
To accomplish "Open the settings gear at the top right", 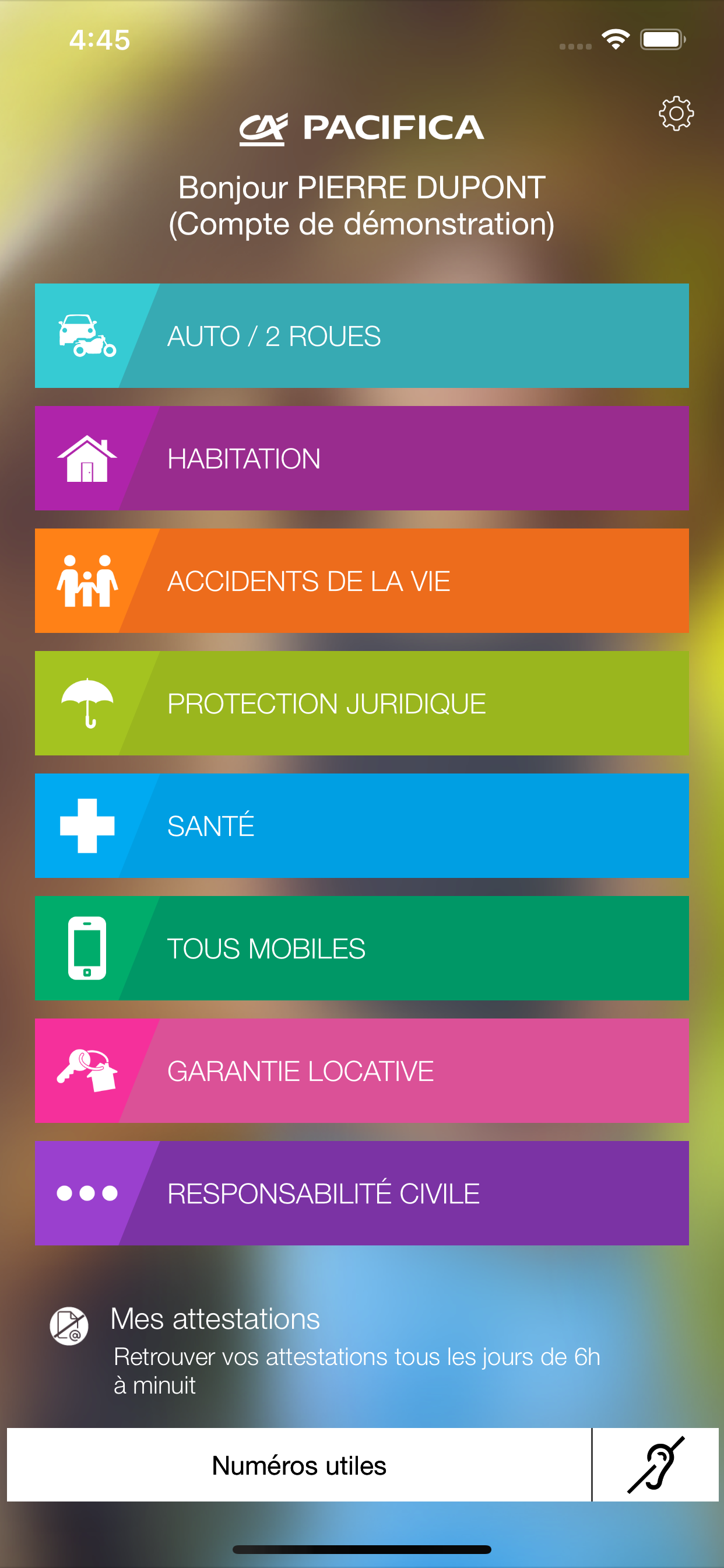I will 676,113.
